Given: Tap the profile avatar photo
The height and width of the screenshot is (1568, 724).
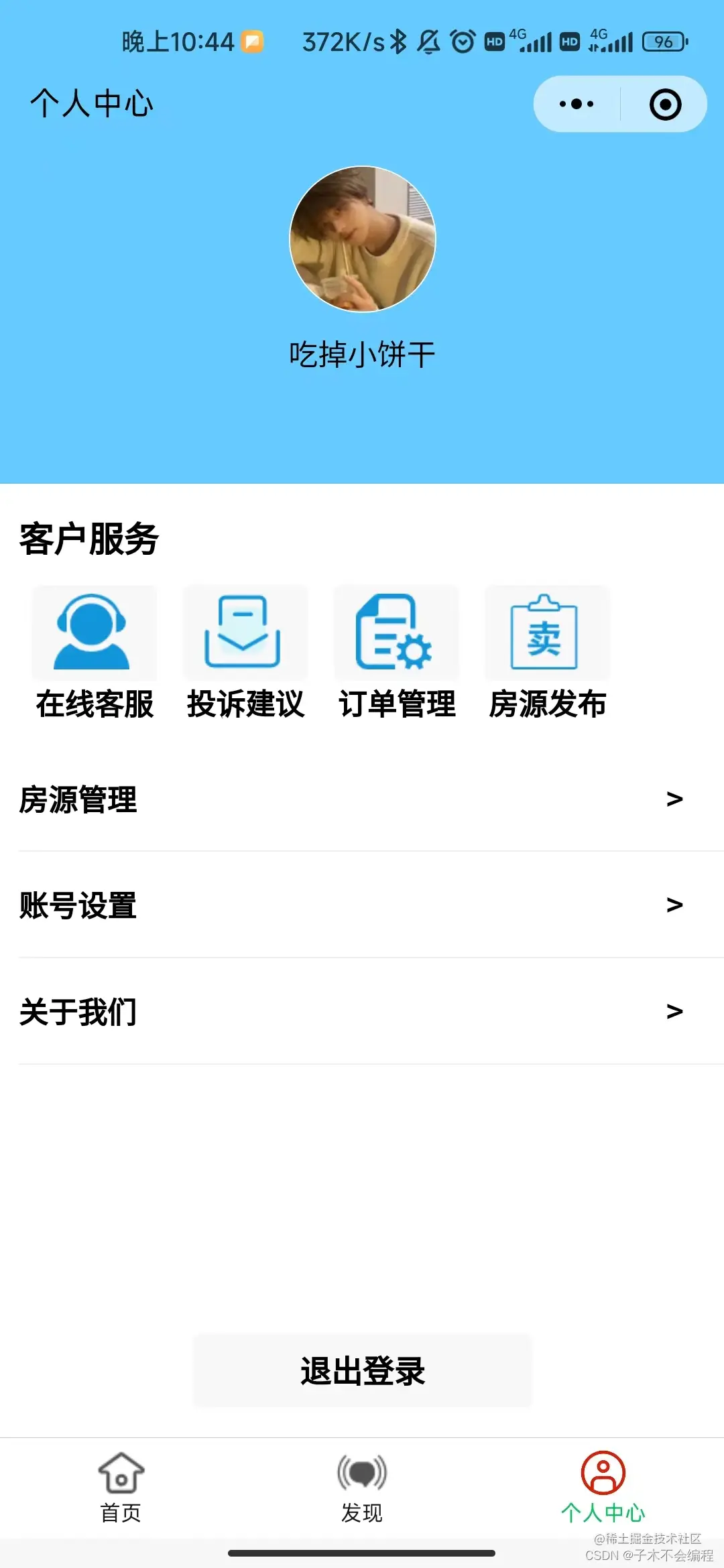Looking at the screenshot, I should pyautogui.click(x=363, y=239).
